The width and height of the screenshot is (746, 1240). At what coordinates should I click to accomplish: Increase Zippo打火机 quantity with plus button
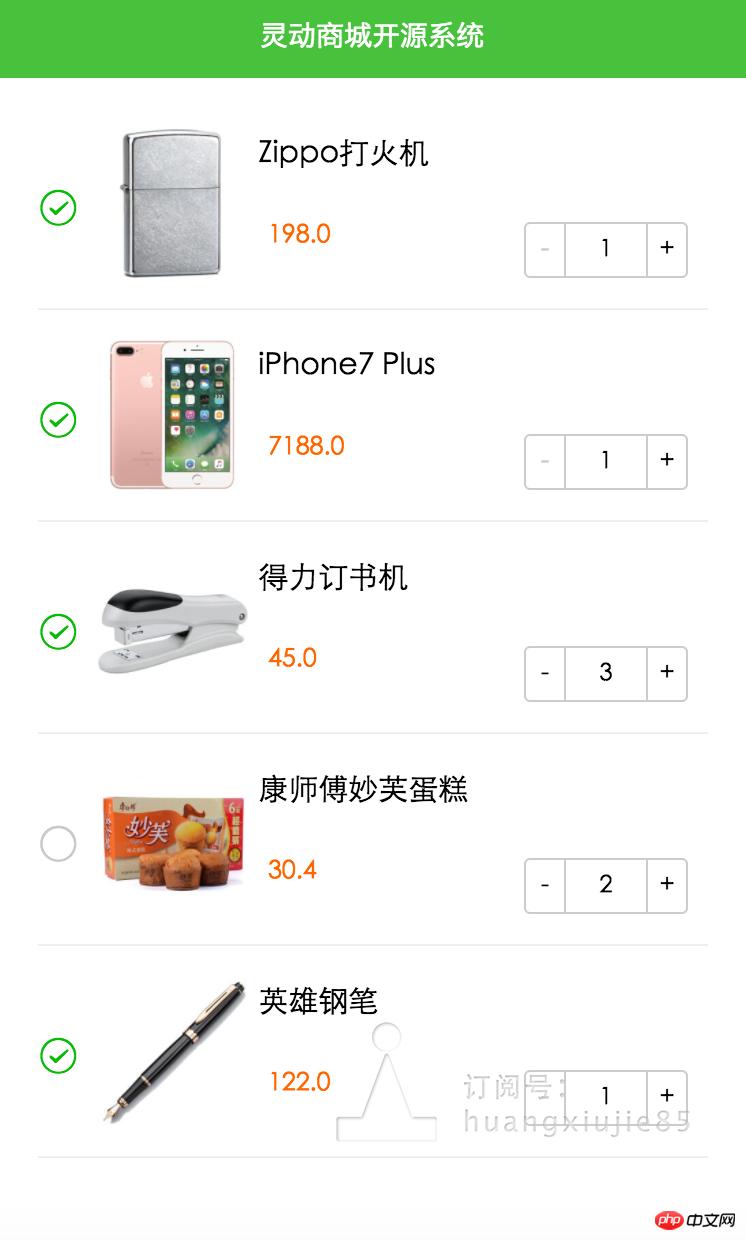[x=667, y=250]
